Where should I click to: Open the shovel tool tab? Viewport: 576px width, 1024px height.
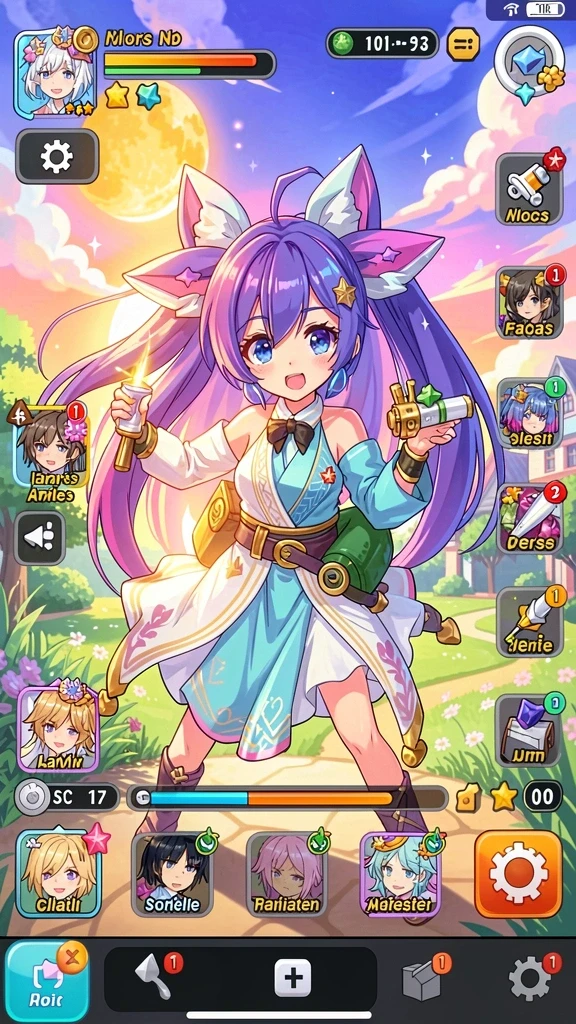tap(155, 978)
